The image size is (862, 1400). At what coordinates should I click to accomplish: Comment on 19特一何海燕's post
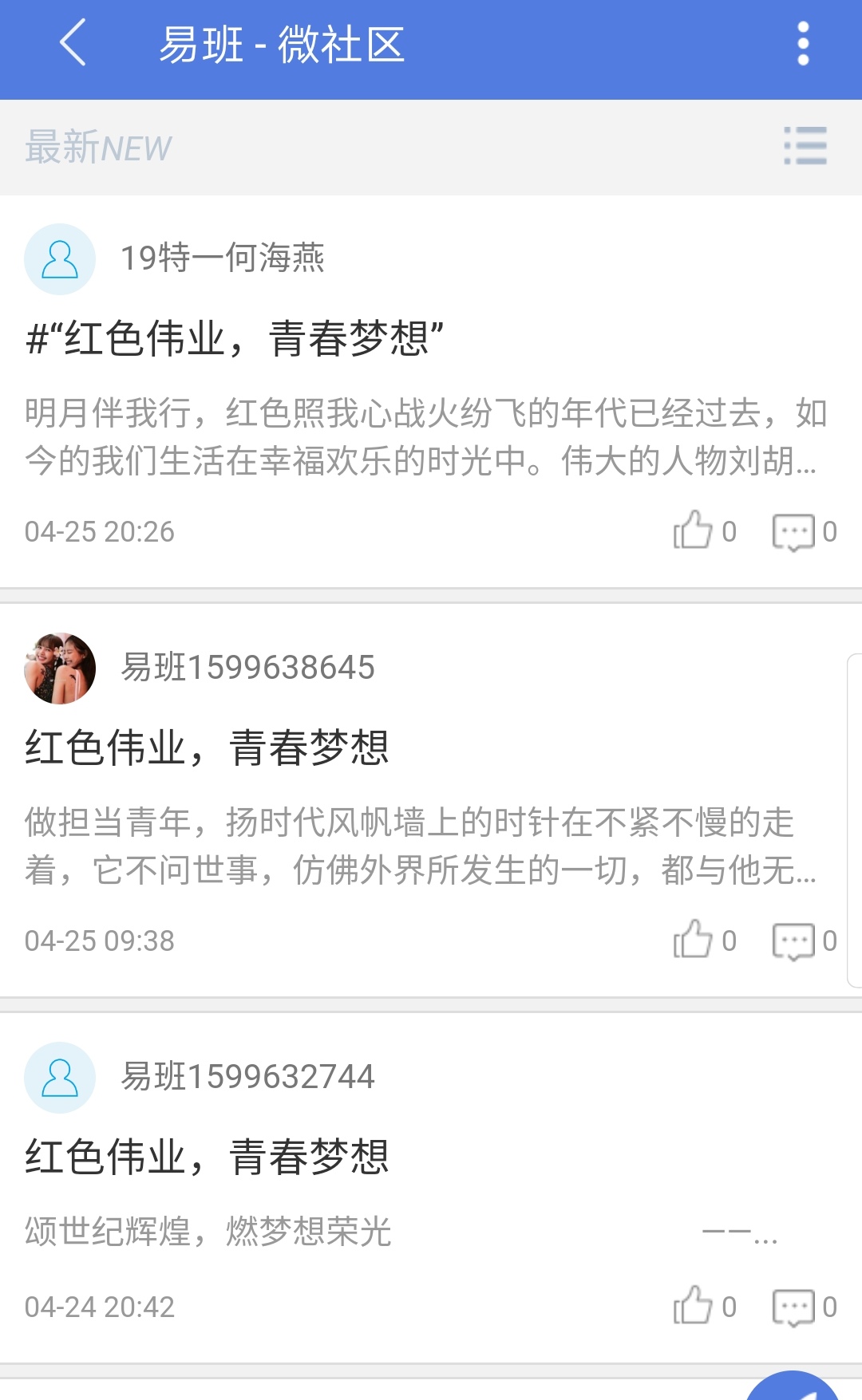point(793,532)
